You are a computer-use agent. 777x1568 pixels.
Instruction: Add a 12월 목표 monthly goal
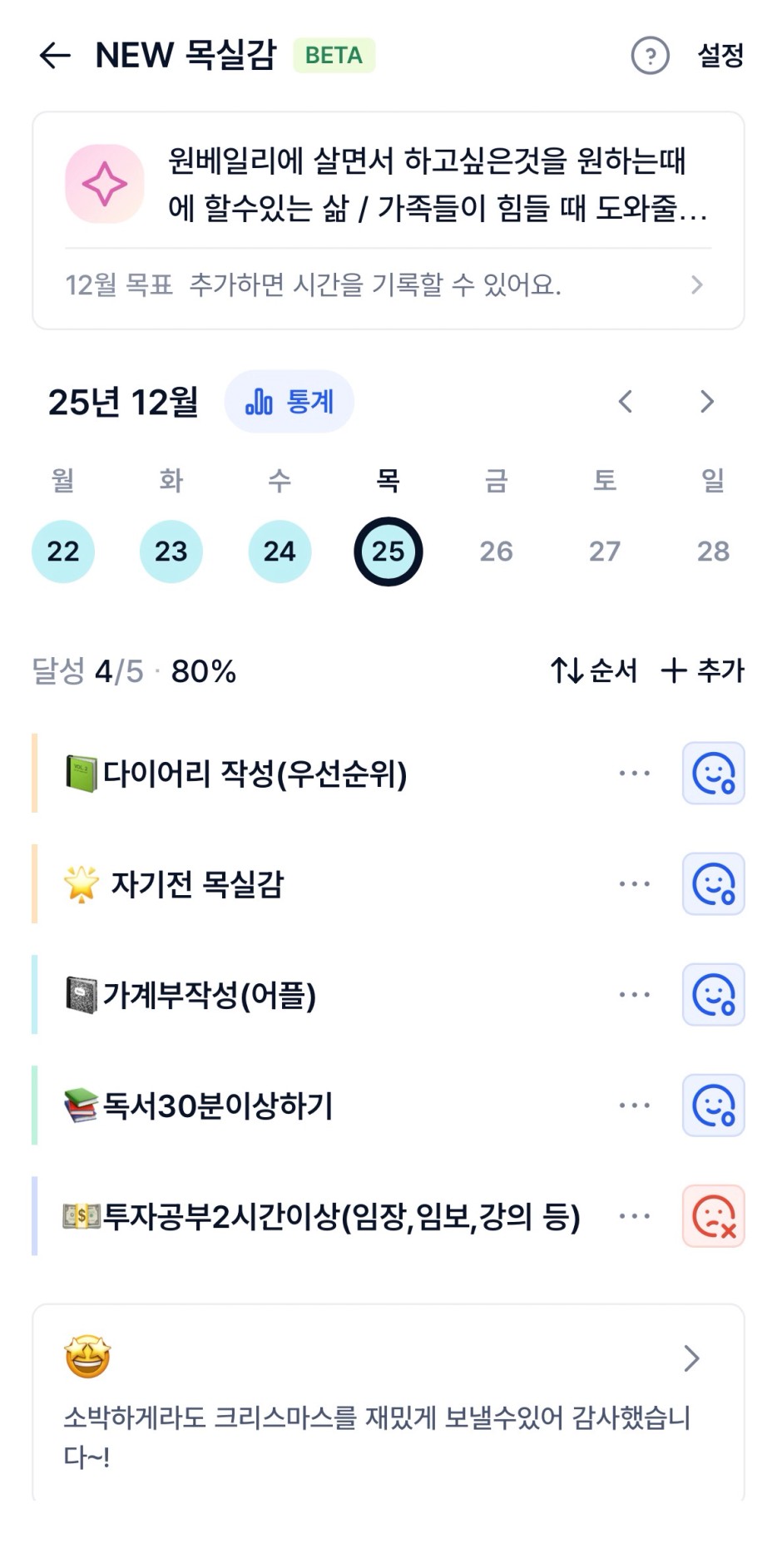click(388, 285)
